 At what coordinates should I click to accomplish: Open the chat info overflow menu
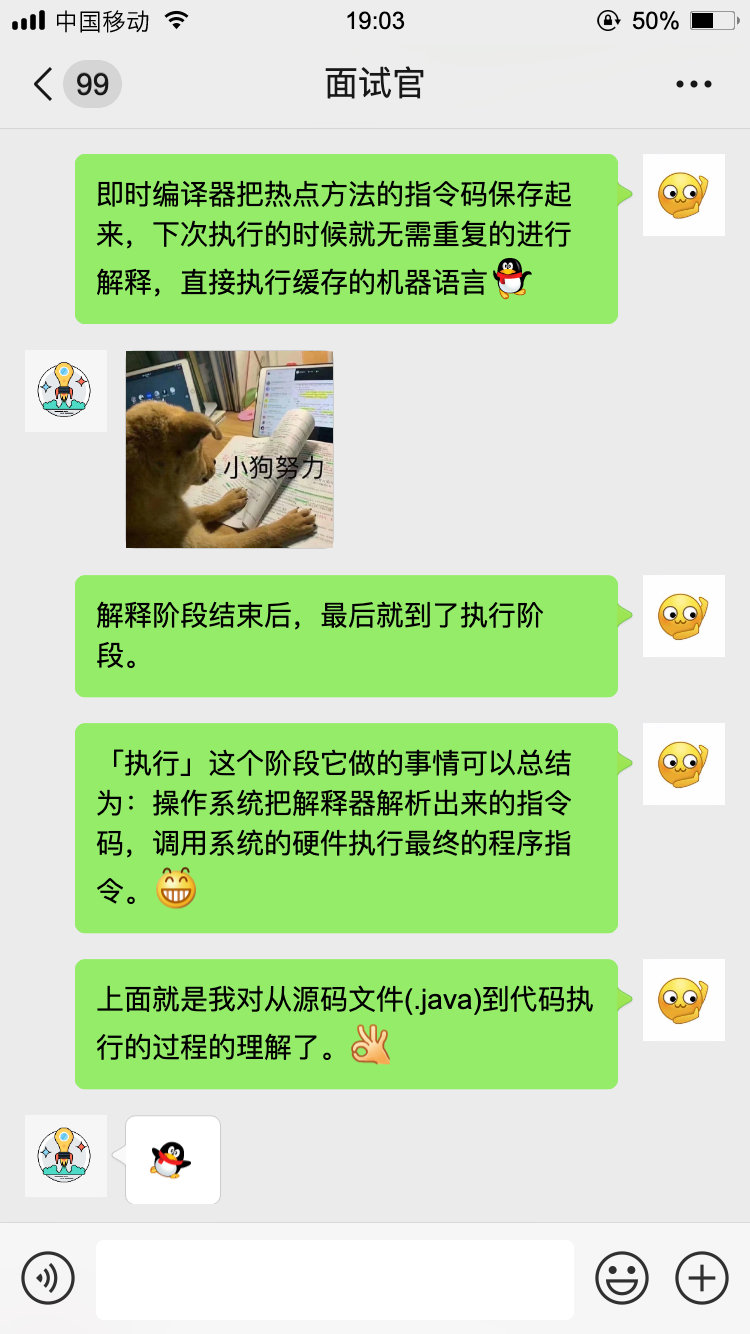point(693,84)
